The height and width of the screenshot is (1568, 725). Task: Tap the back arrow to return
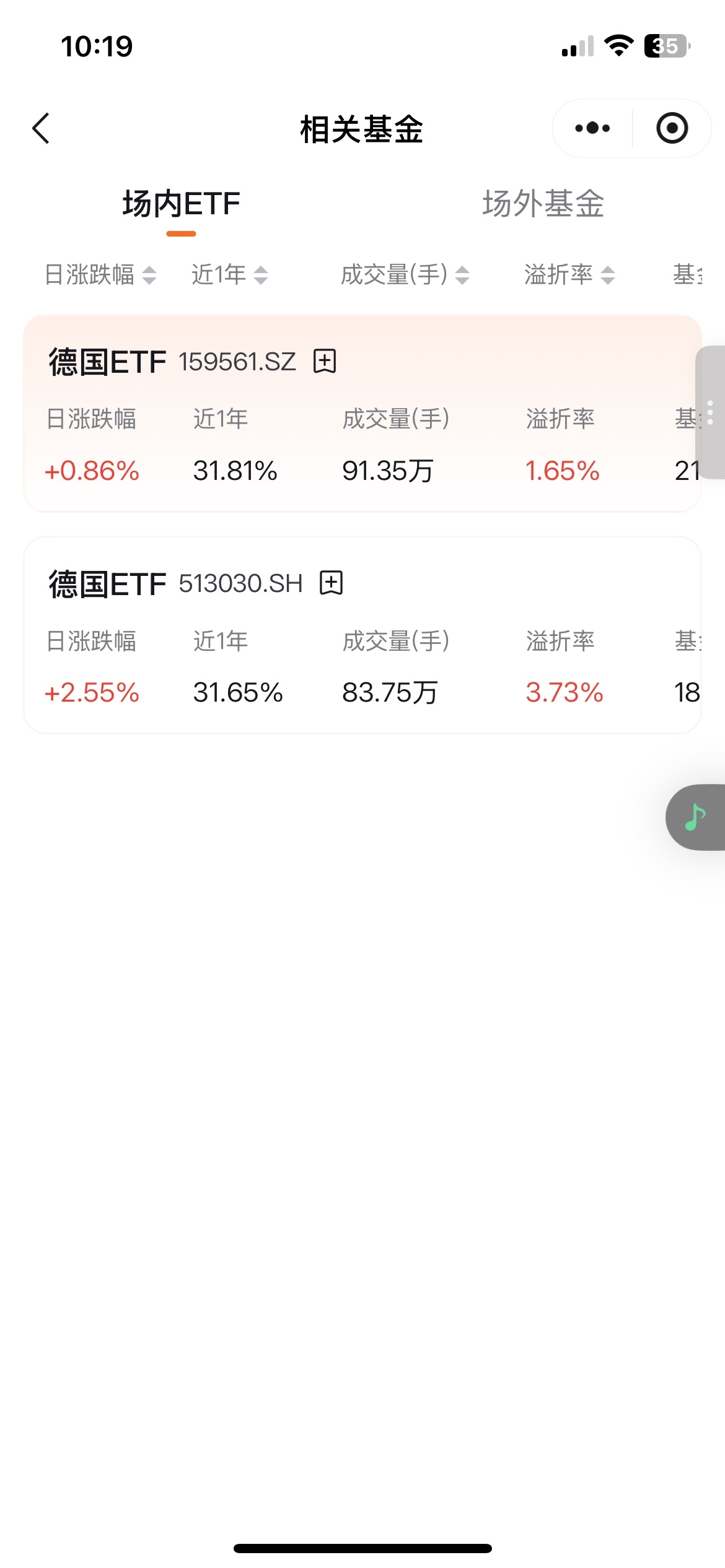(41, 128)
